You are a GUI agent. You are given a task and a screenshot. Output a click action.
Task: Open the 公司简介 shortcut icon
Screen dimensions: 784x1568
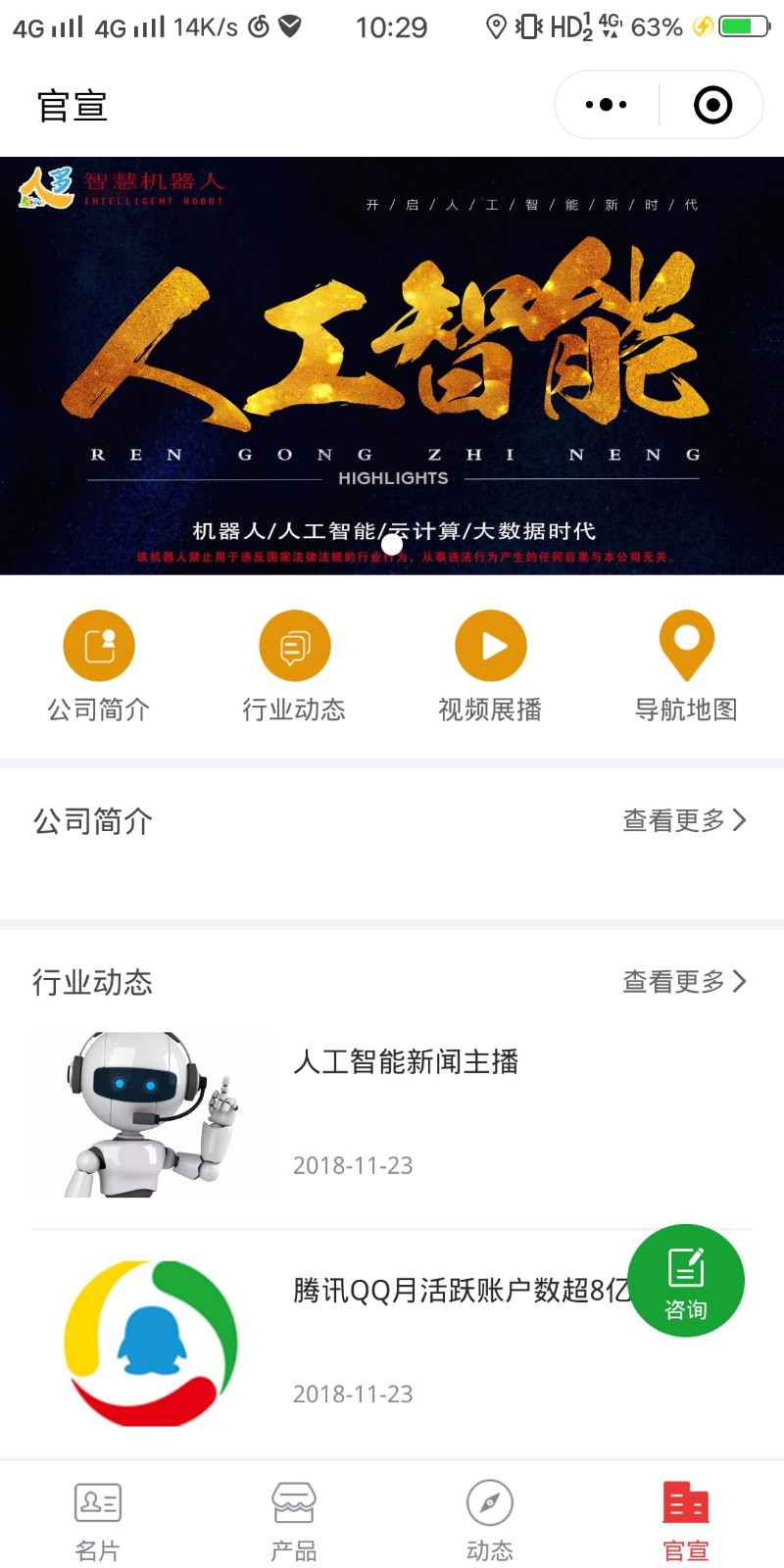point(99,646)
